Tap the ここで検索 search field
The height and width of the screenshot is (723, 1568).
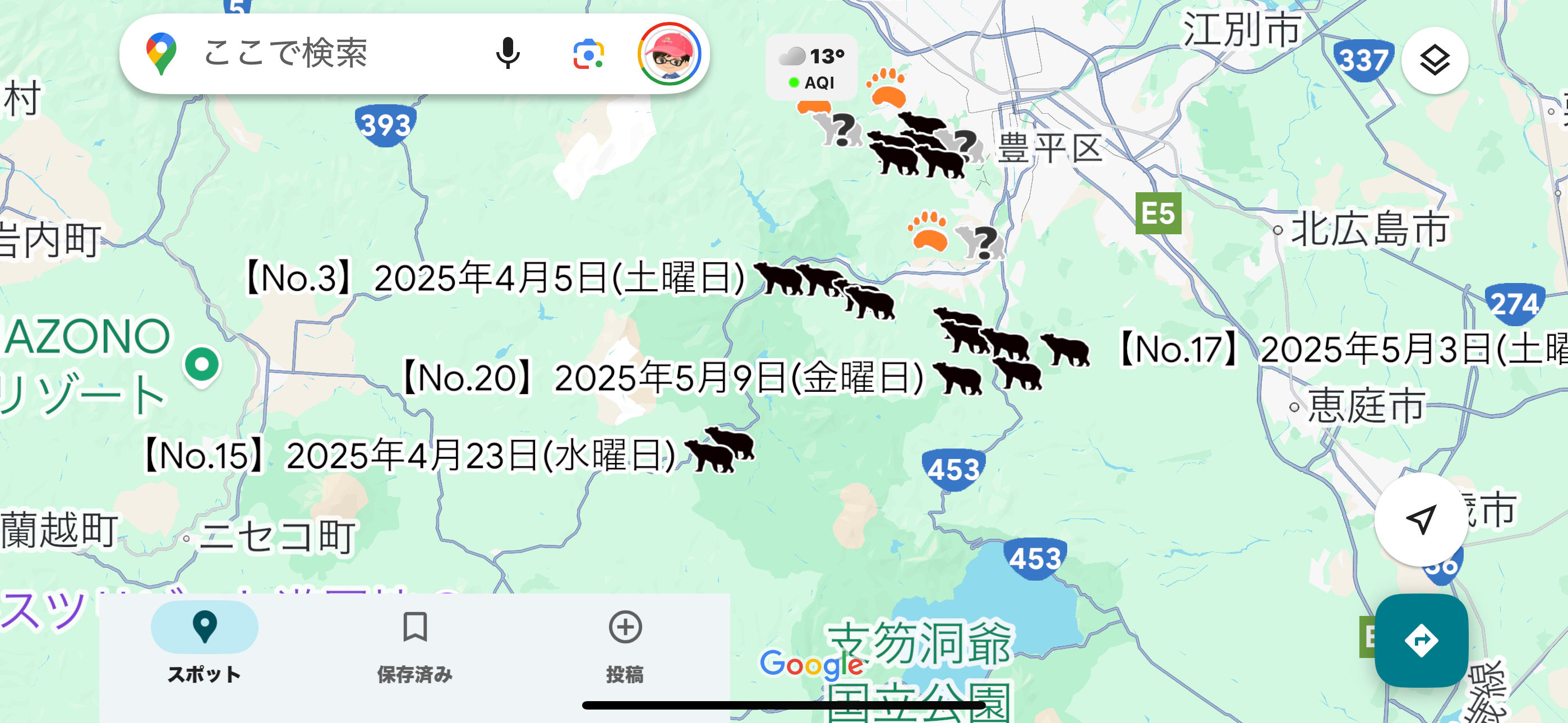[316, 54]
